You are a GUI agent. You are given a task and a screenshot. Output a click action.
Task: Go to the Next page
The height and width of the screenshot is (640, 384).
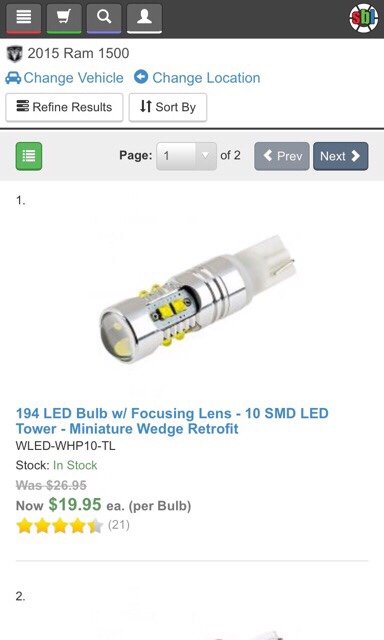click(x=340, y=156)
